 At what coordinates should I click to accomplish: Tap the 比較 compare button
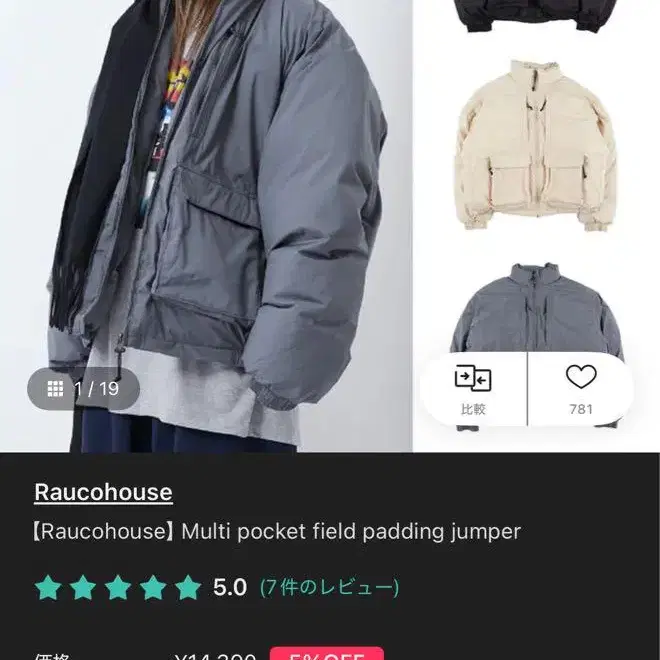click(x=472, y=388)
